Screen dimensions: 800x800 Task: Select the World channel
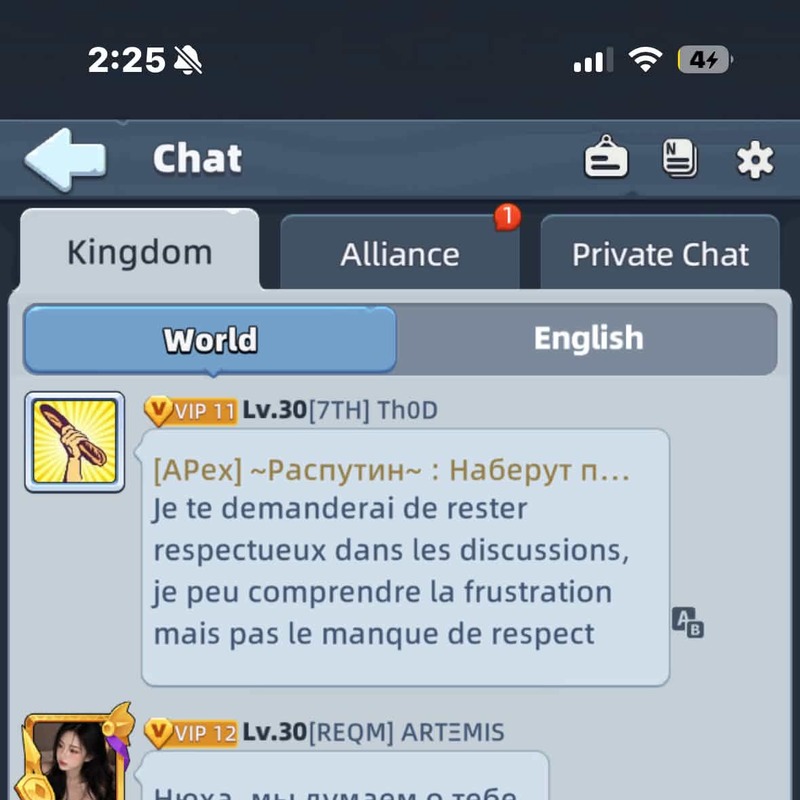pos(210,339)
